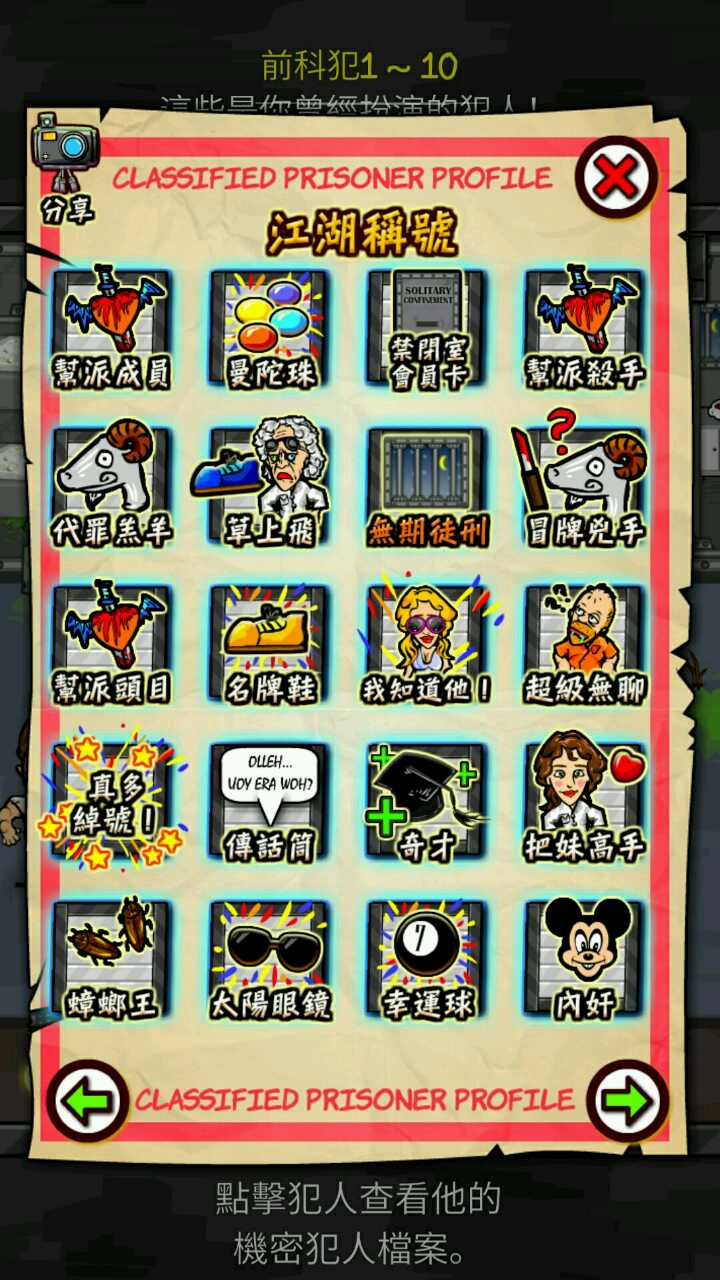720x1280 pixels.
Task: Close the prisoner profile dialog
Action: pyautogui.click(x=616, y=178)
